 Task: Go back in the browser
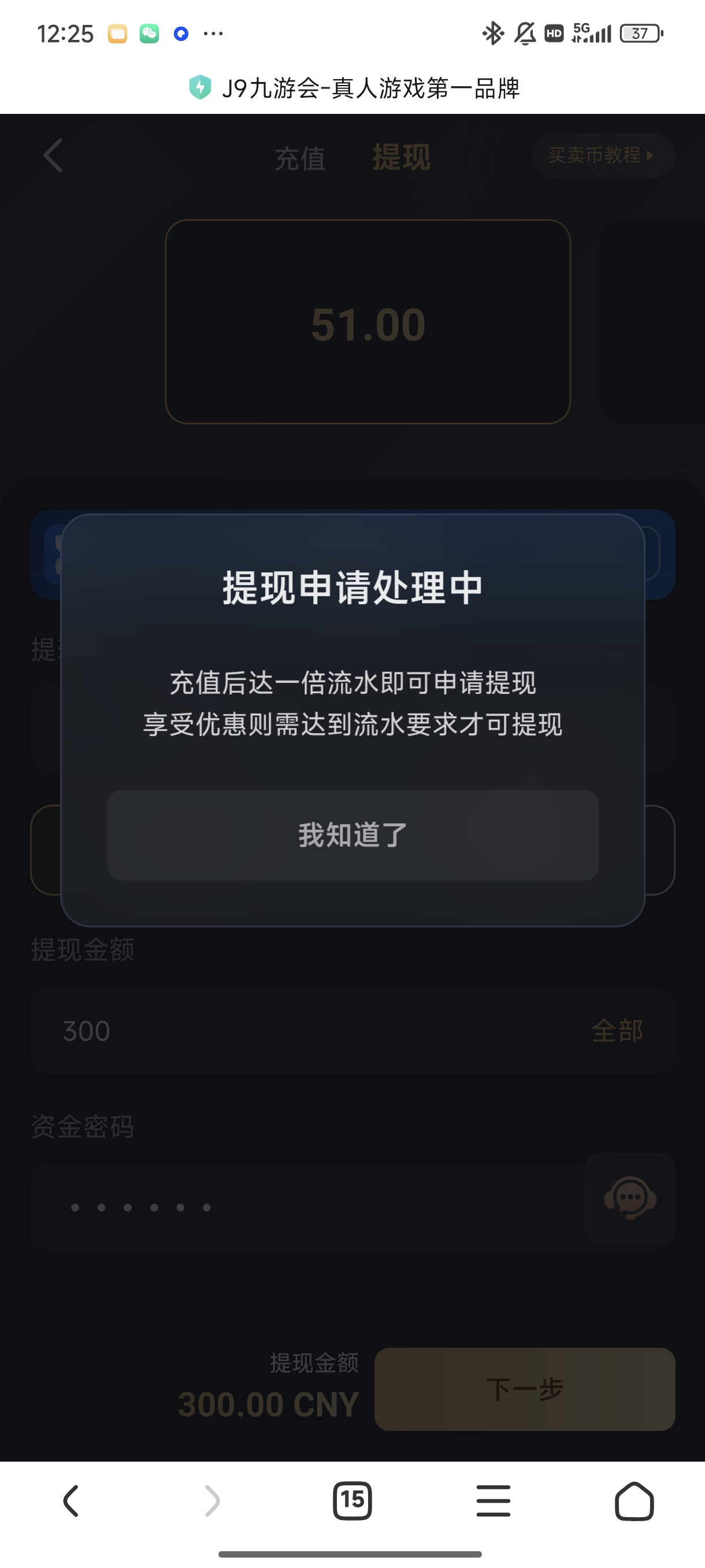click(x=71, y=1501)
